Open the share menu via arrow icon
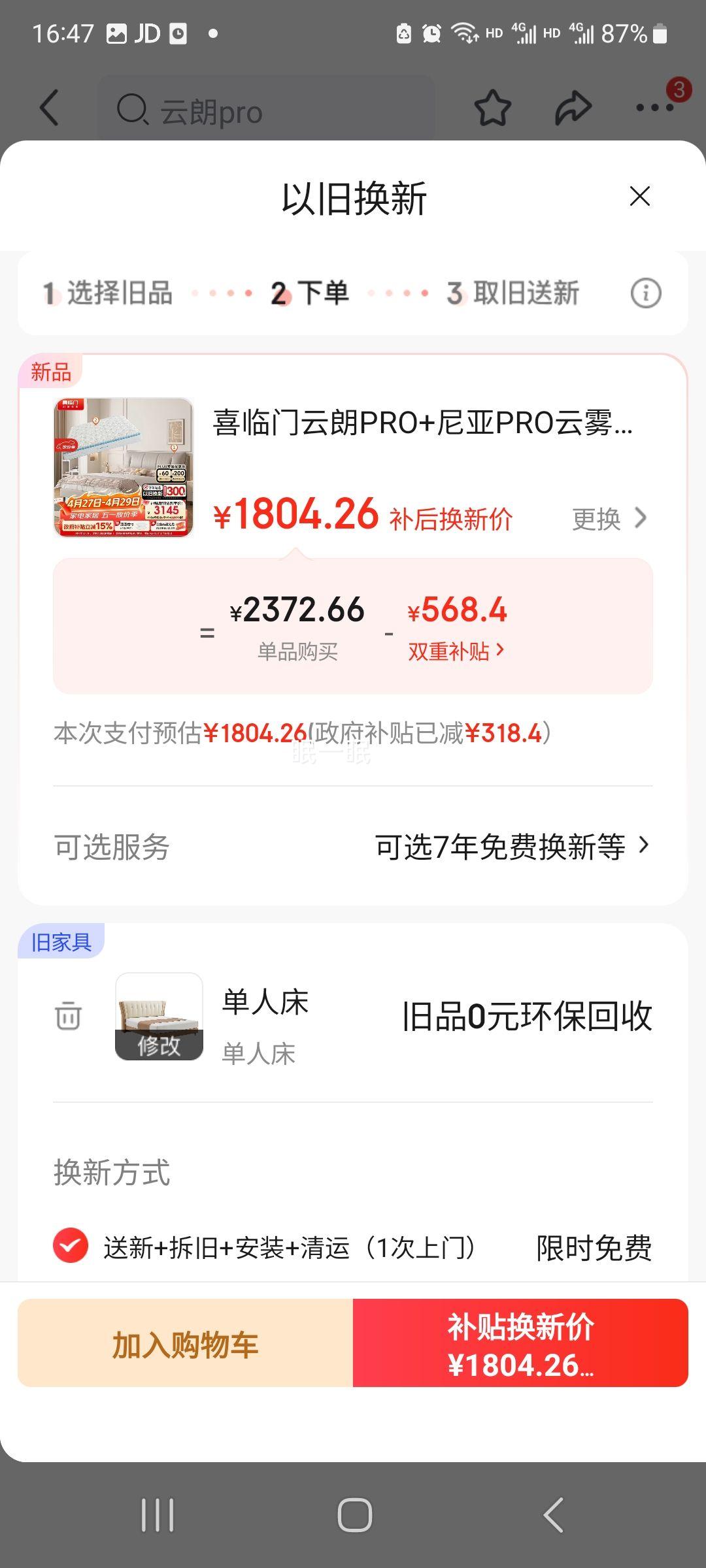Screen dimensions: 706x1568 point(574,108)
